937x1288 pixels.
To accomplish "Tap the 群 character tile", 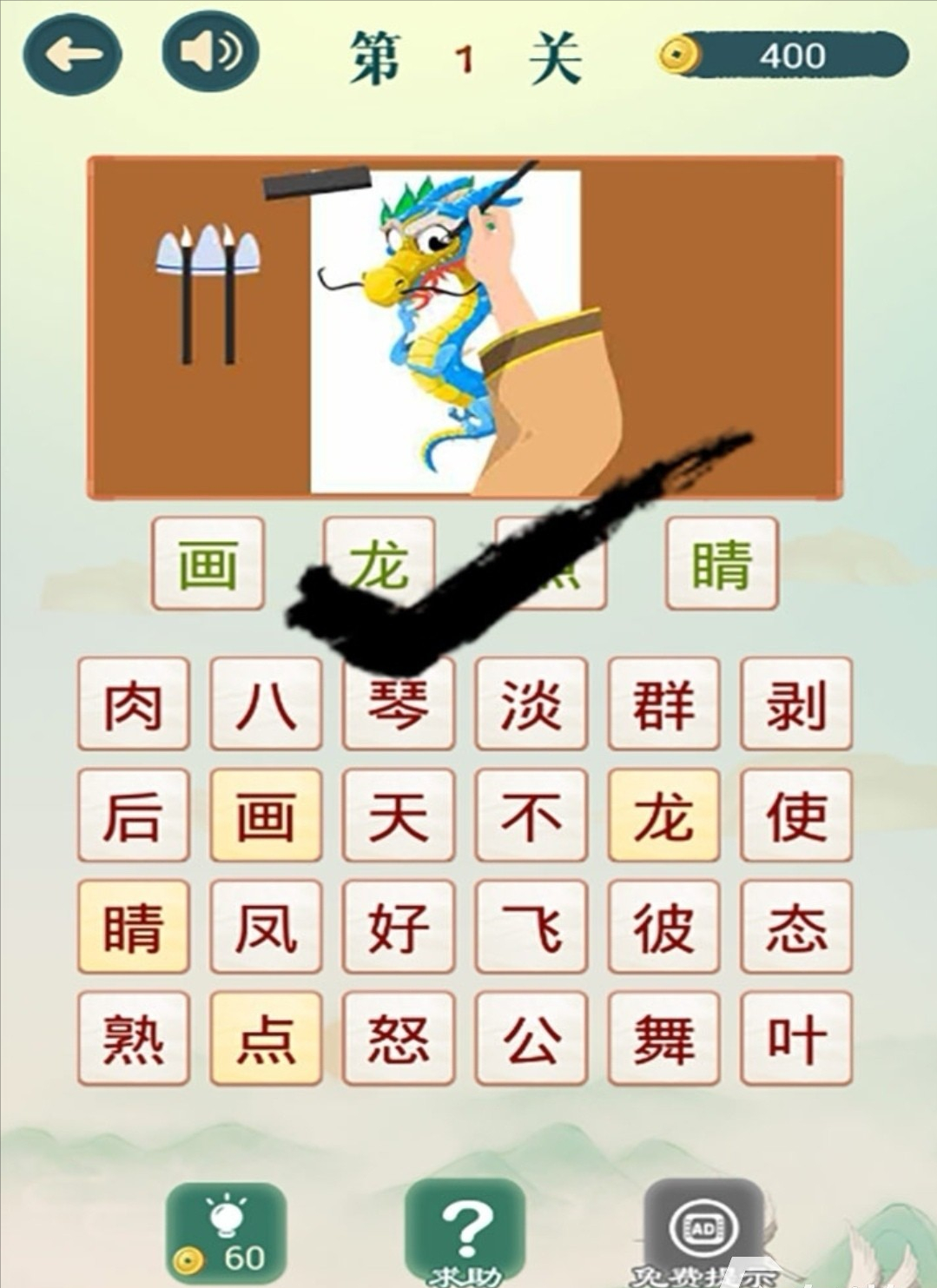I will point(663,703).
